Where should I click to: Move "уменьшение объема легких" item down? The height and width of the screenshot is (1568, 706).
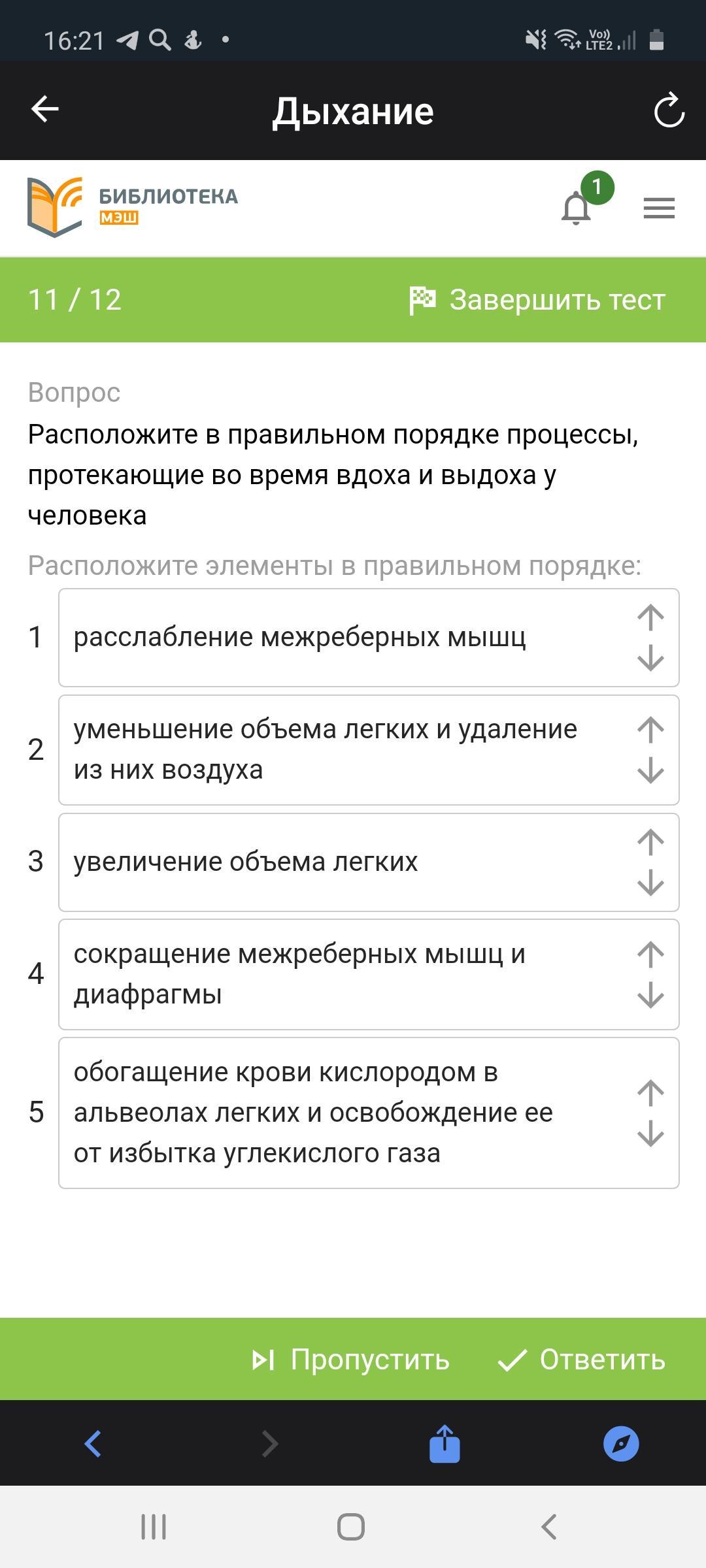coord(650,770)
